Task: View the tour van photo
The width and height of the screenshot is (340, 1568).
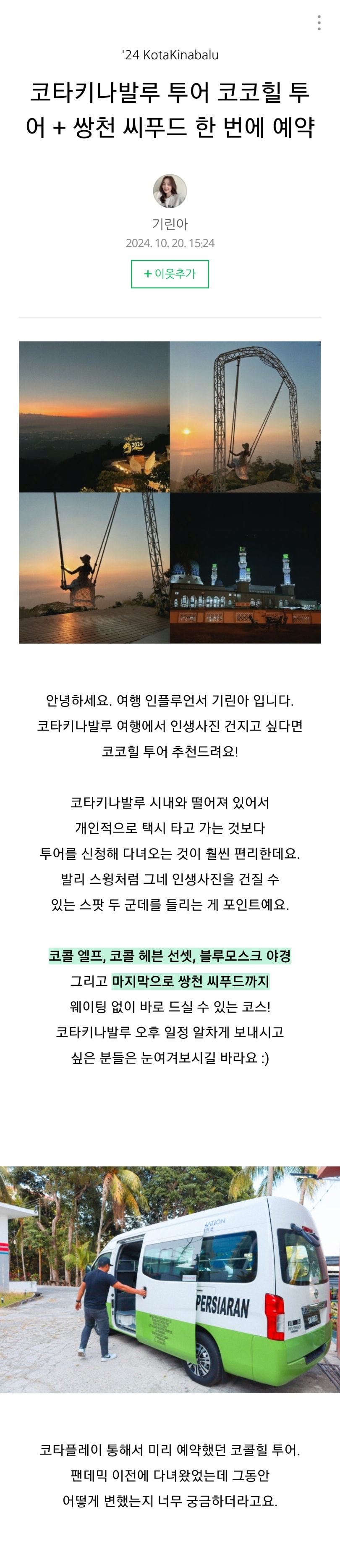Action: (x=170, y=1279)
